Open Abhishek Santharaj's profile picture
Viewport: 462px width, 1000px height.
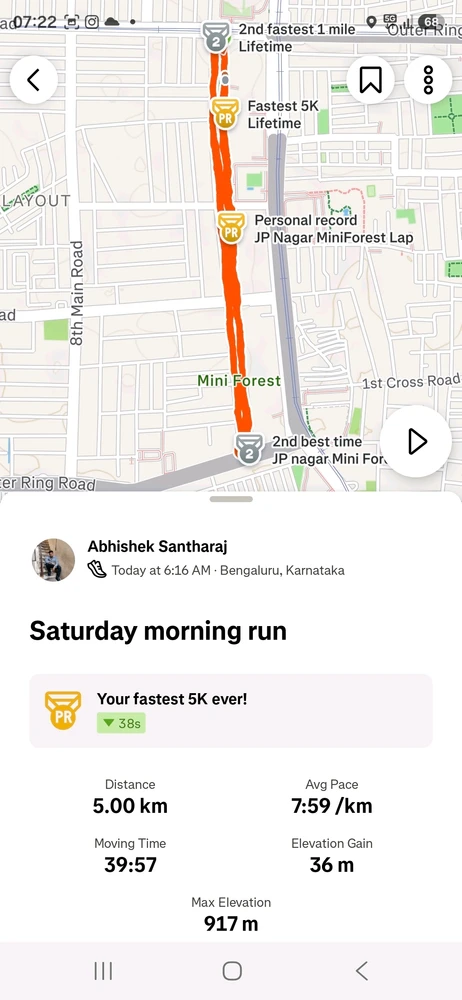click(54, 560)
